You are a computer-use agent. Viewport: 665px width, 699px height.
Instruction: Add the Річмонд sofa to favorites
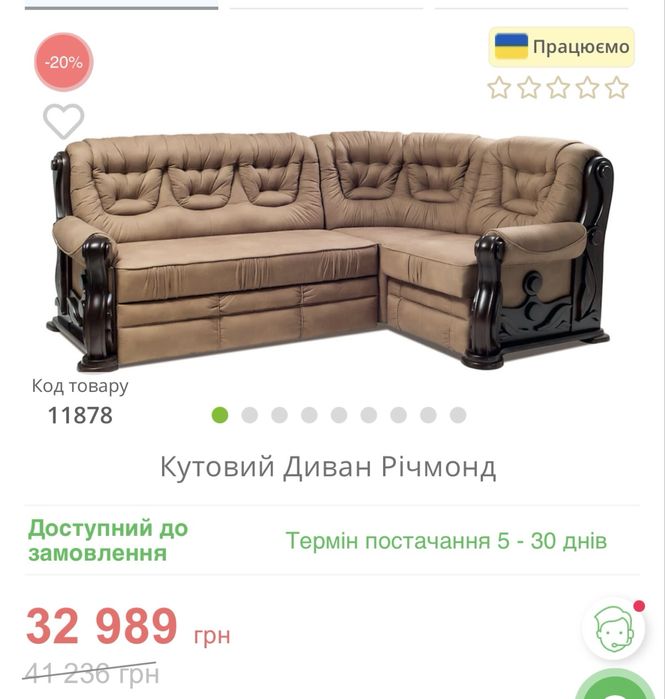pos(63,122)
